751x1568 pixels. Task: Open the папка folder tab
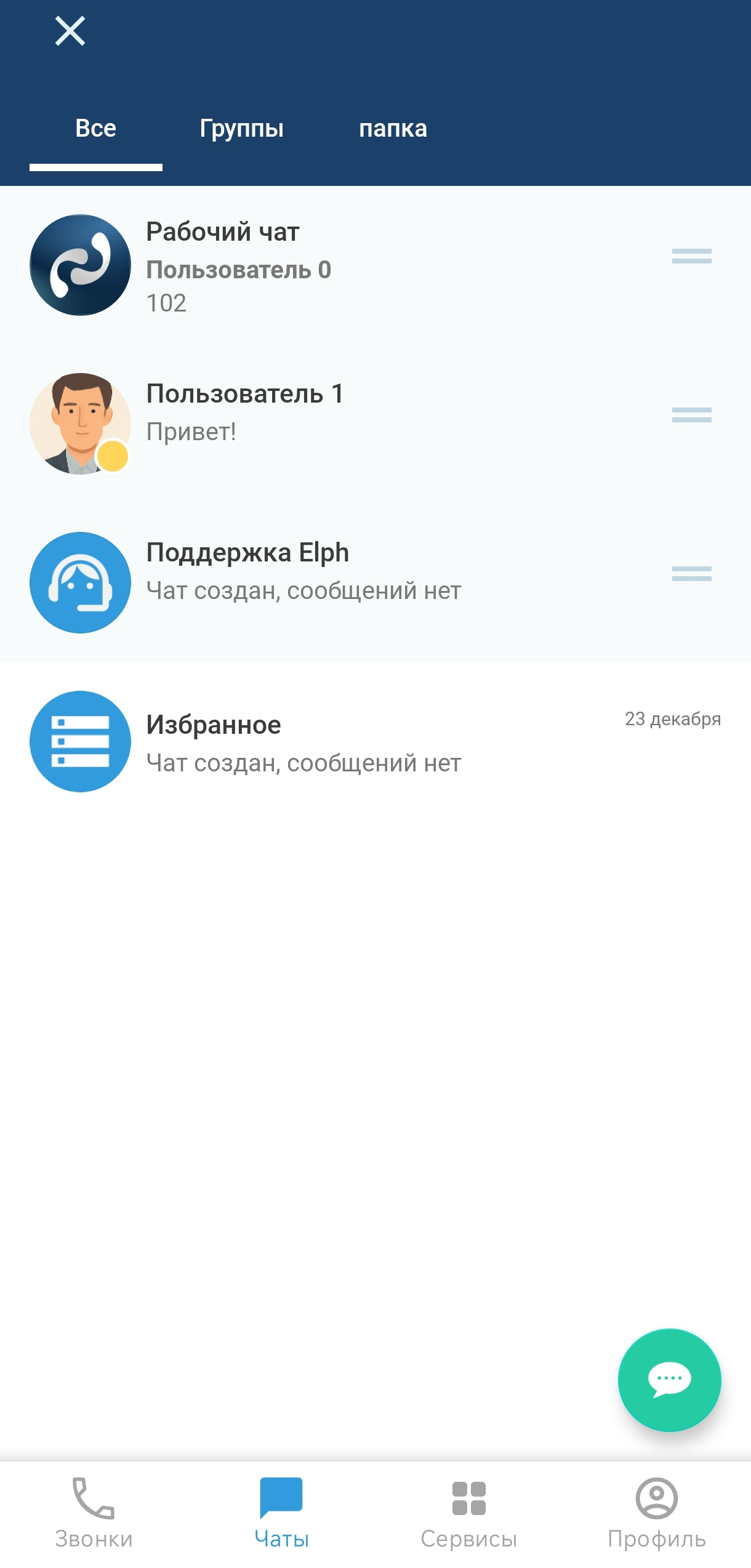[393, 129]
